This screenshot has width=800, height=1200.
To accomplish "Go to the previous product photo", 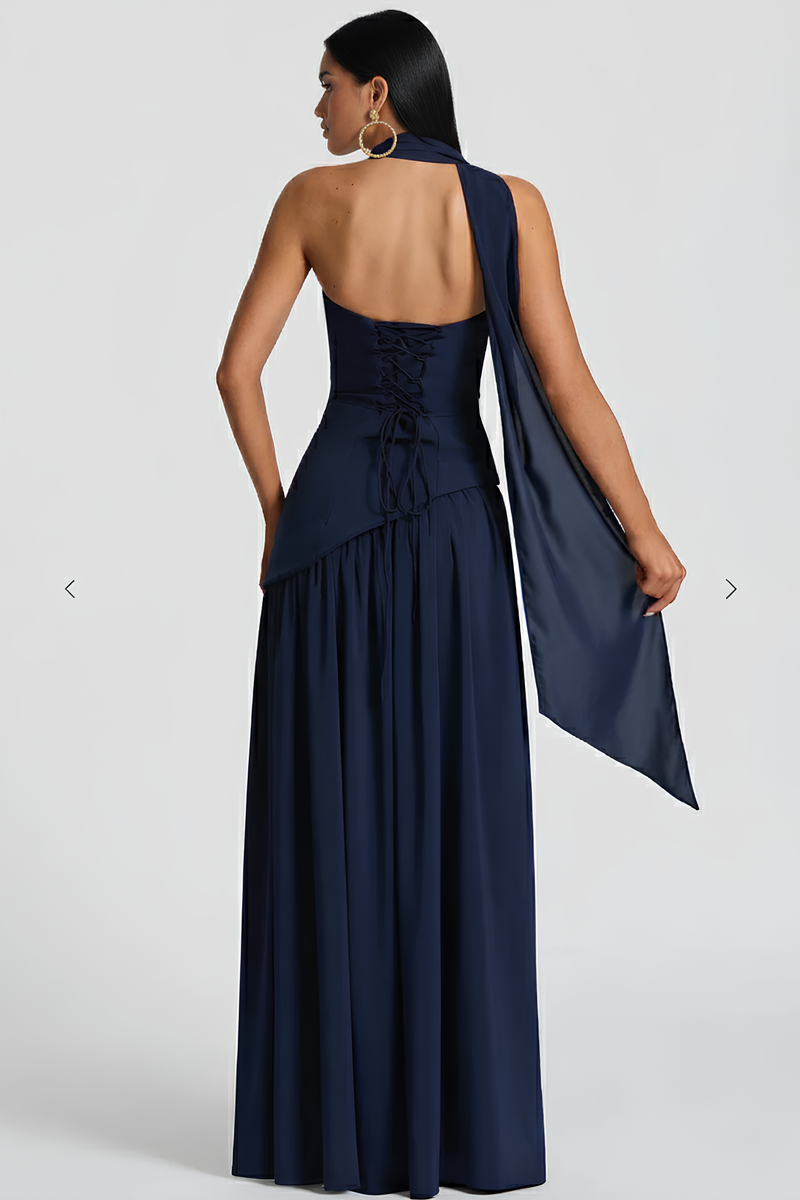I will pyautogui.click(x=70, y=589).
